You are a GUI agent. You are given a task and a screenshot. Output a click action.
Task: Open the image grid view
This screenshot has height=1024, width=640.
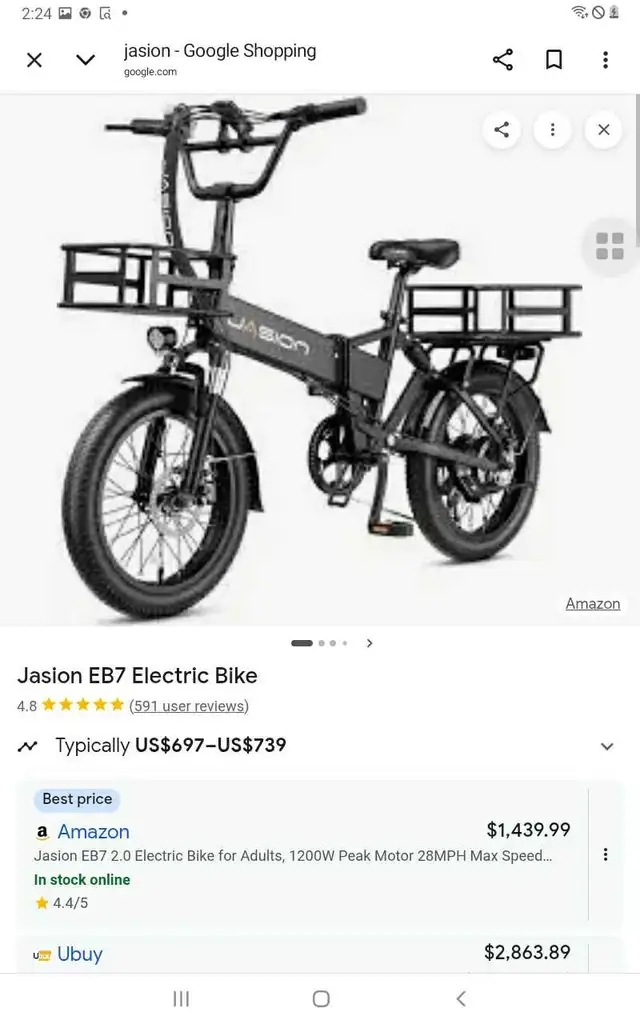pyautogui.click(x=610, y=246)
